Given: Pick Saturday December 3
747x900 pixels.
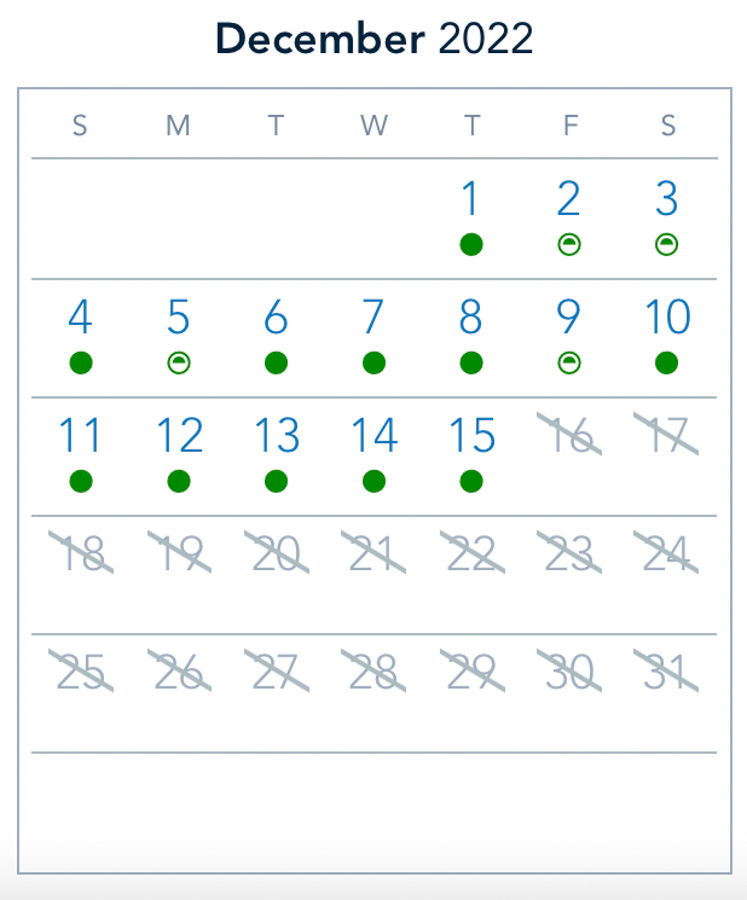Looking at the screenshot, I should tap(666, 201).
